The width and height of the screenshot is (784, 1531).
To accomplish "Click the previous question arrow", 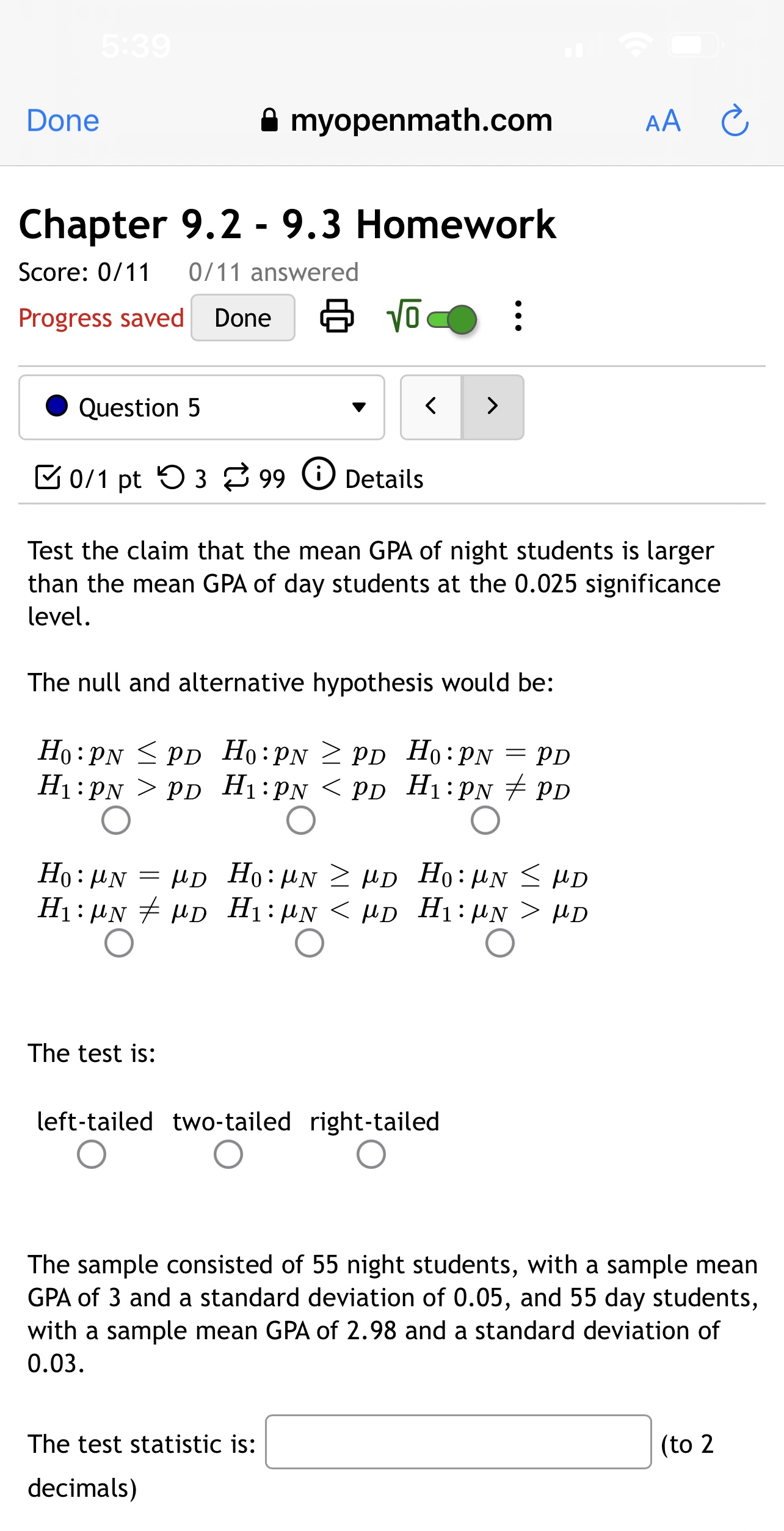I will 430,406.
